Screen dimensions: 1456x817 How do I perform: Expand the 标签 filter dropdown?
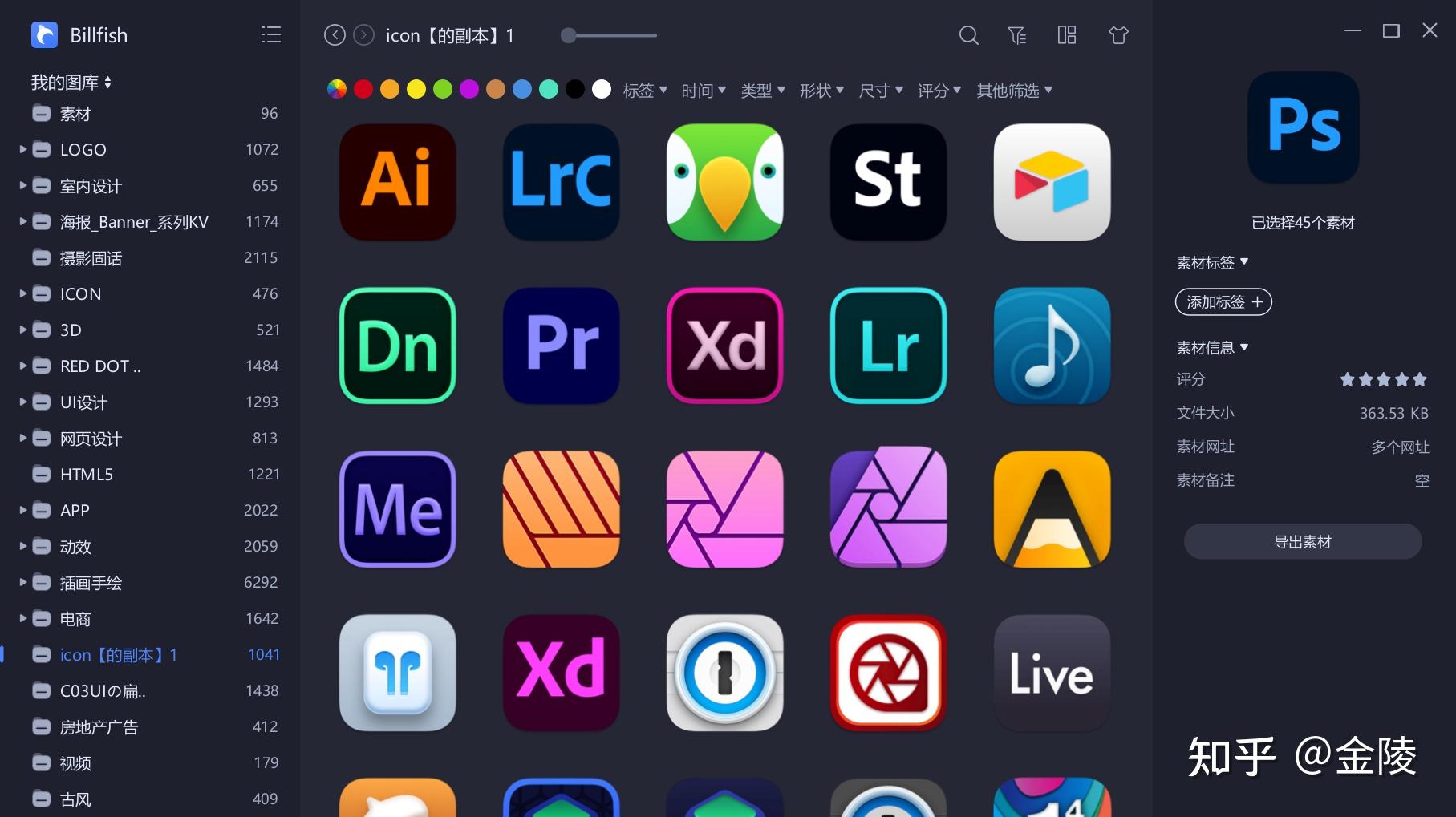tap(645, 91)
